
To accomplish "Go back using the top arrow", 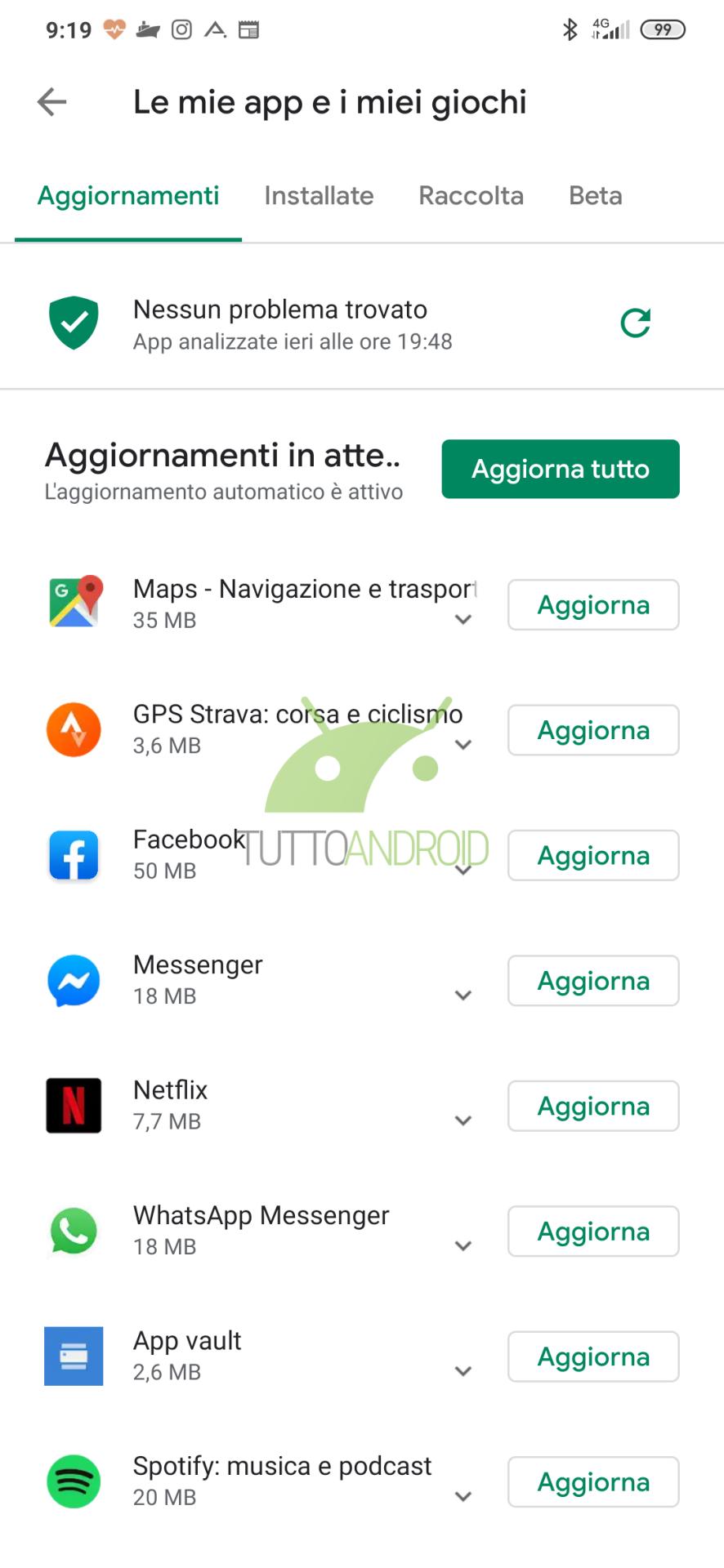I will point(51,102).
